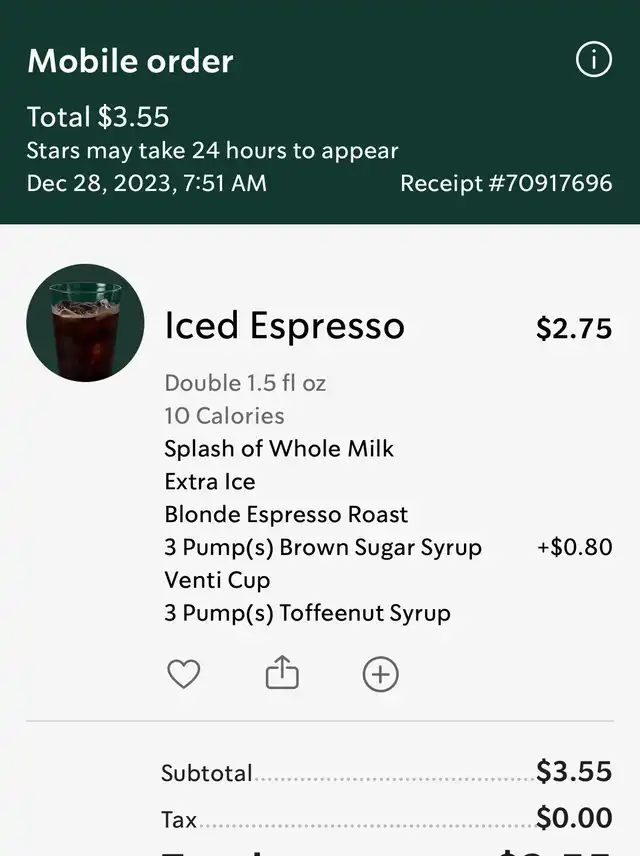The width and height of the screenshot is (640, 856).
Task: Share the Iced Espresso order
Action: (x=282, y=674)
